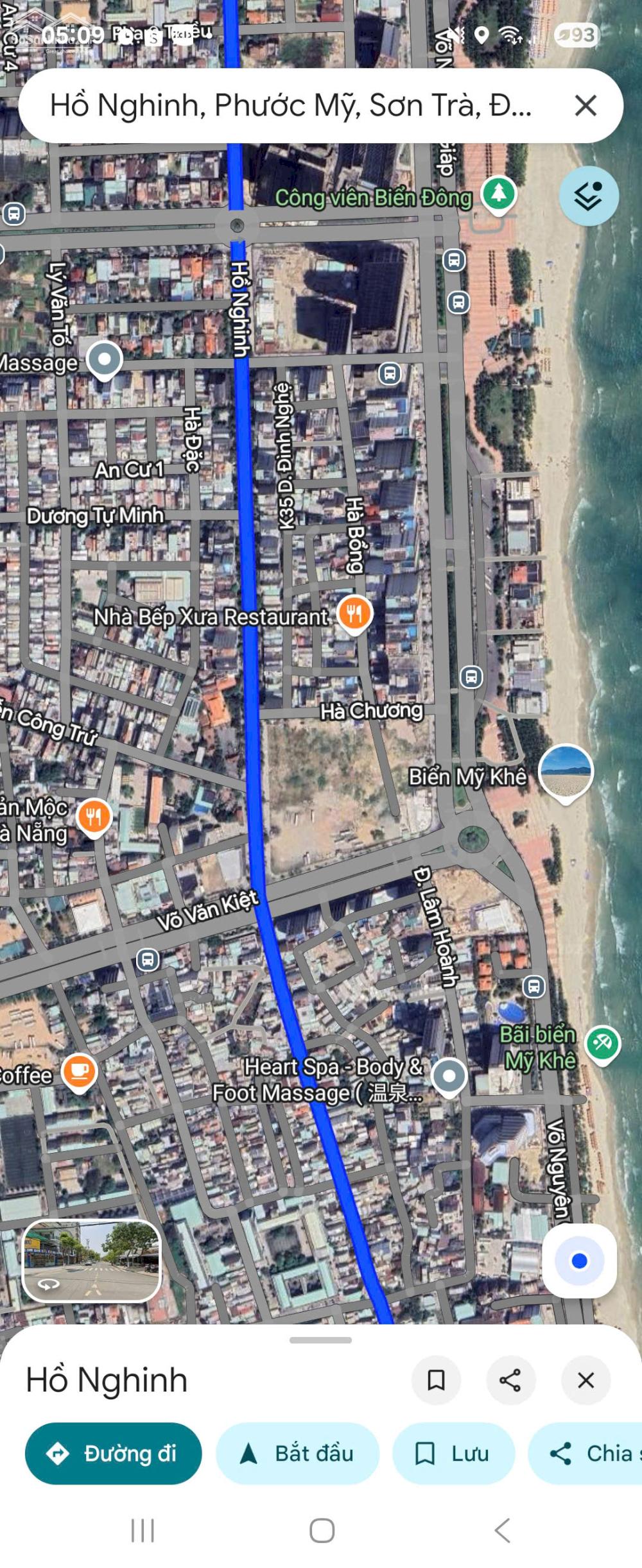Start navigation with Bắt đầu
642x1568 pixels.
[298, 1453]
